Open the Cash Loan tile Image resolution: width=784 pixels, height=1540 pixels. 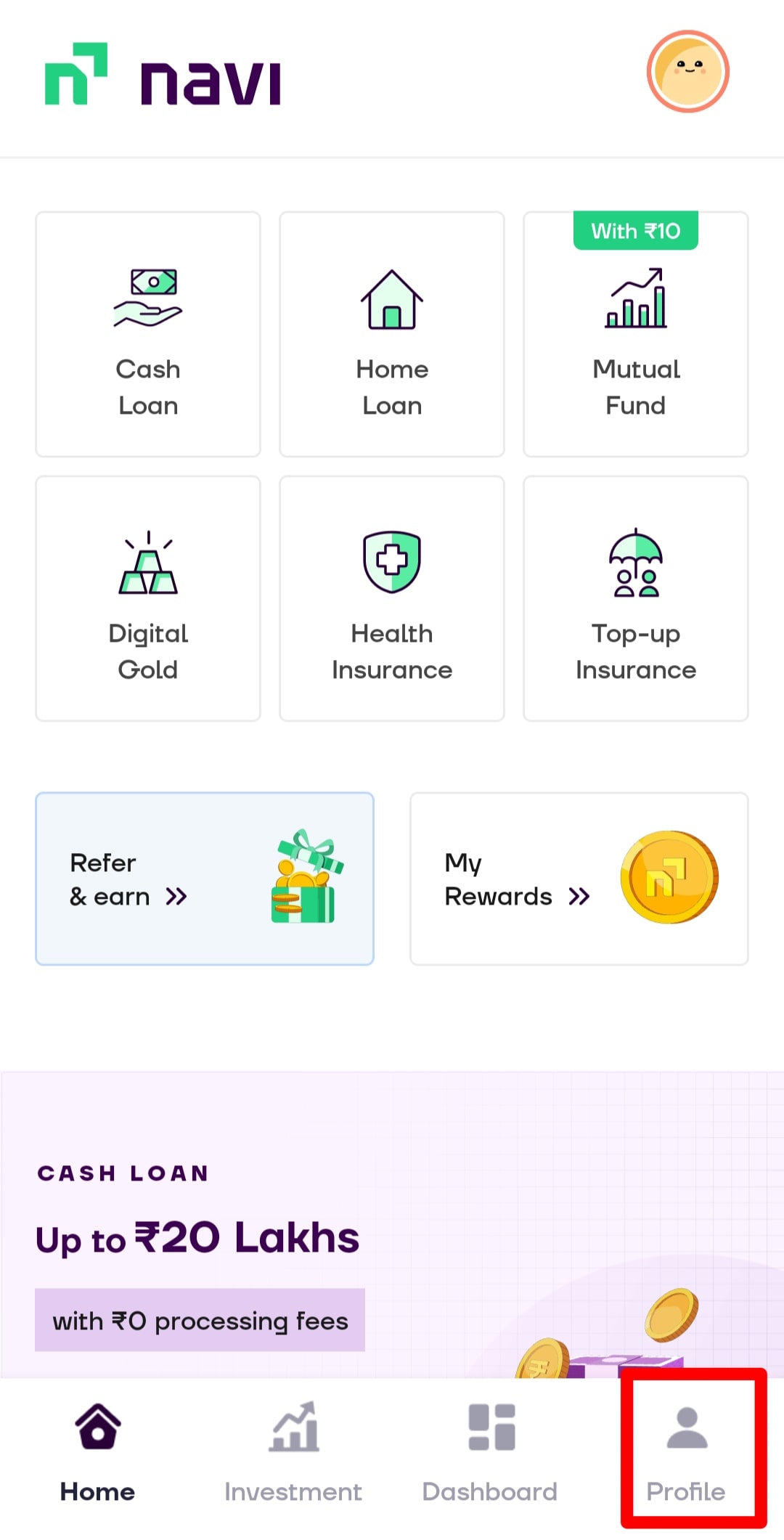click(x=148, y=334)
